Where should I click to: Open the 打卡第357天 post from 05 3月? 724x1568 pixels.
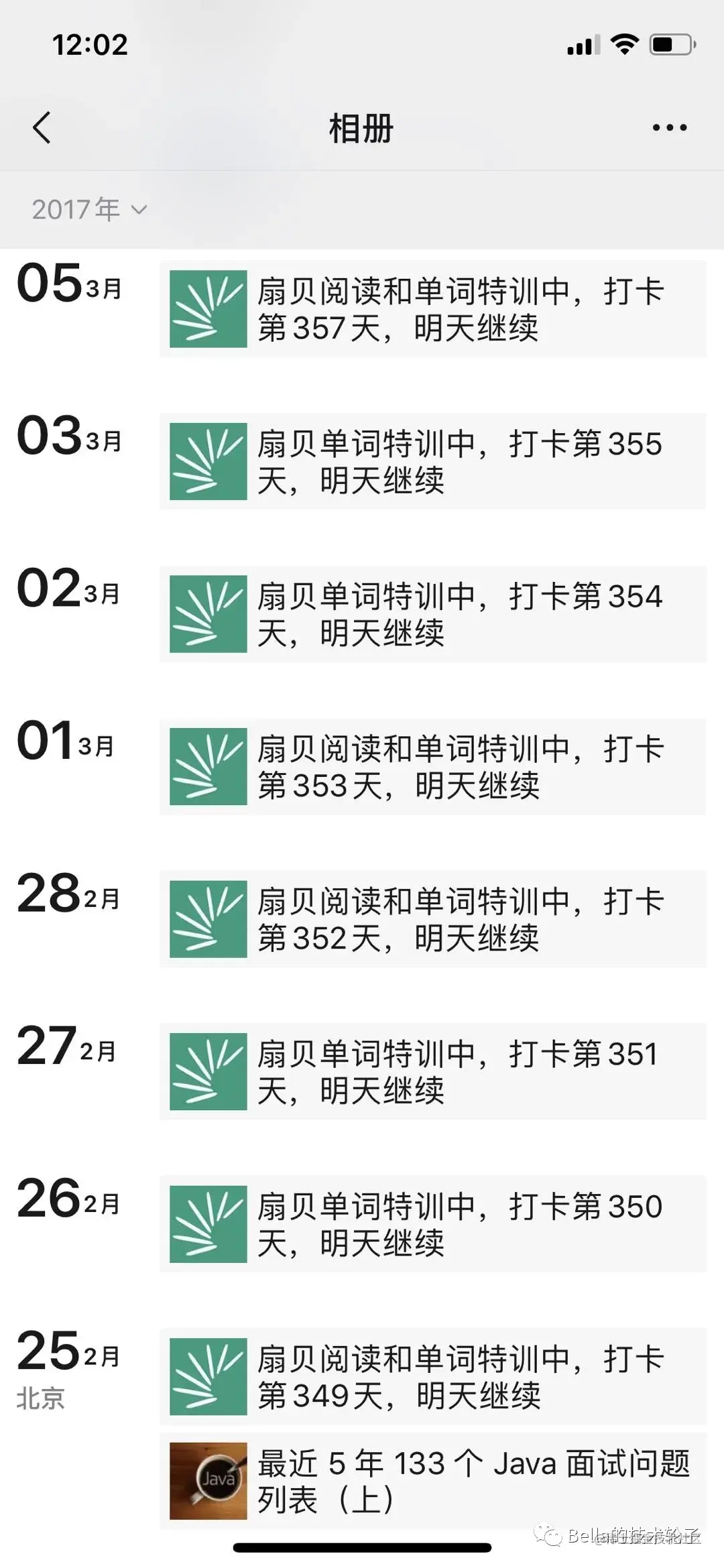tap(432, 309)
